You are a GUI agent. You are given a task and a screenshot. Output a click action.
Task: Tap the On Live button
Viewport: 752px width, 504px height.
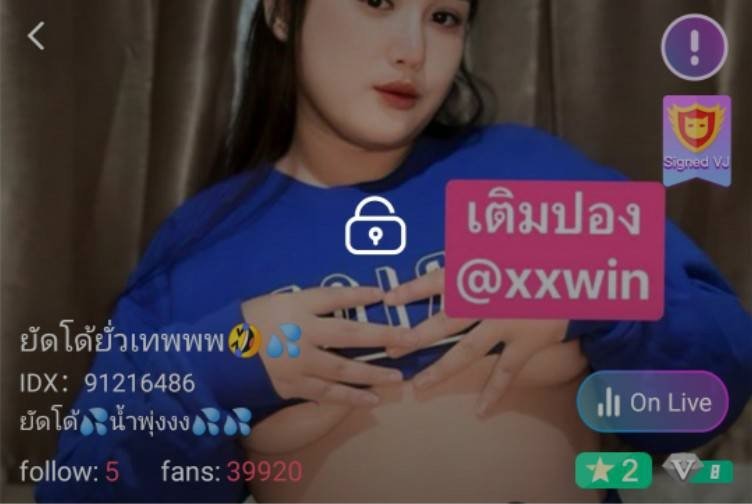[x=653, y=402]
